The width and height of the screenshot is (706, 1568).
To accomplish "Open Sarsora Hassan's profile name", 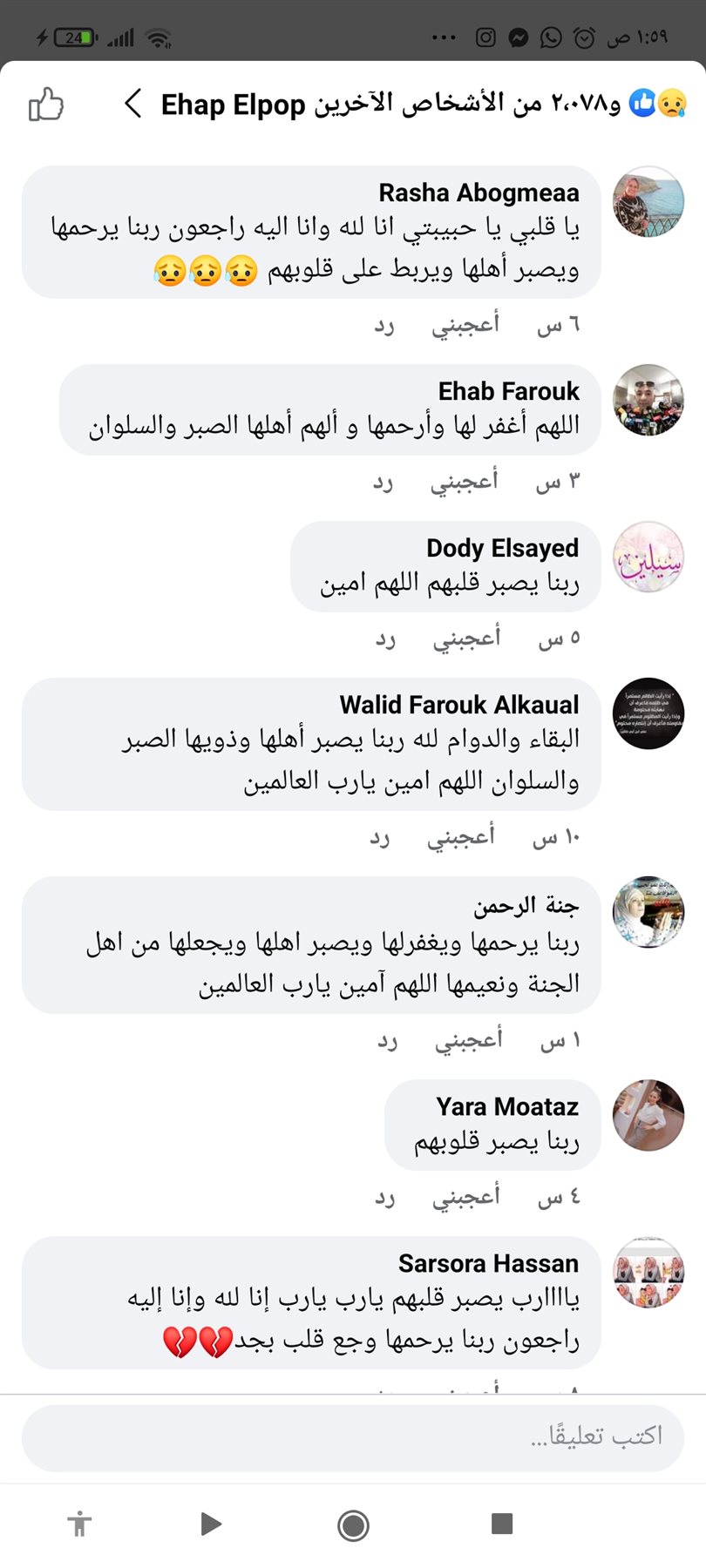I will 488,1263.
